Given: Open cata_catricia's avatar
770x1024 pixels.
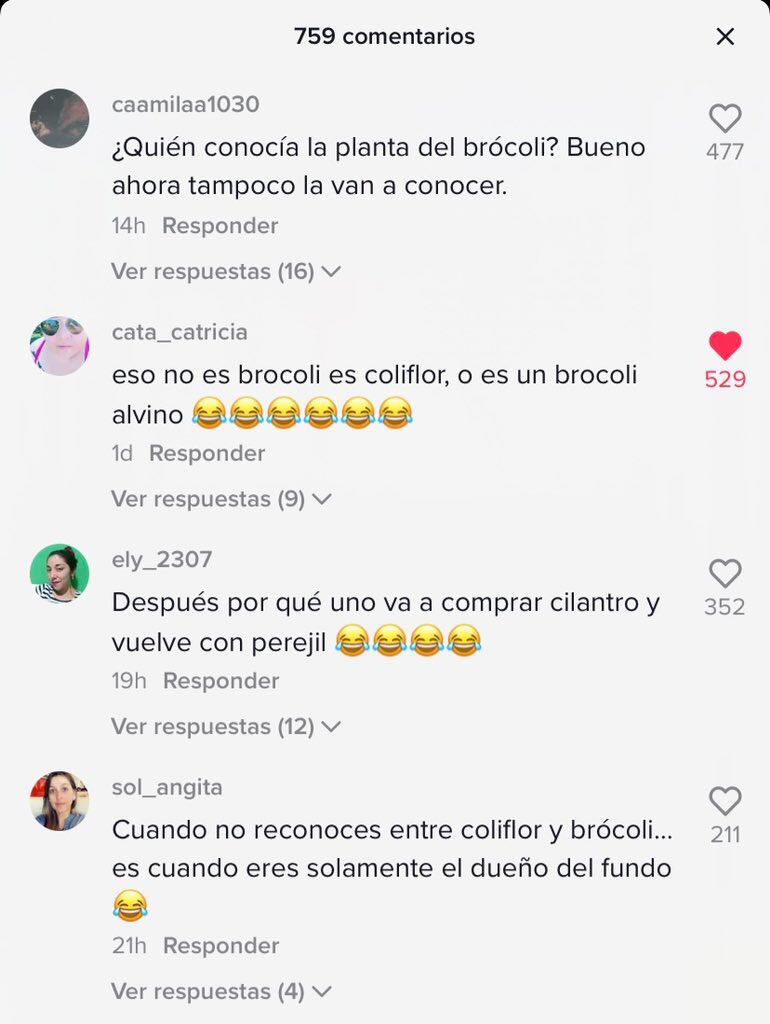Looking at the screenshot, I should (59, 346).
